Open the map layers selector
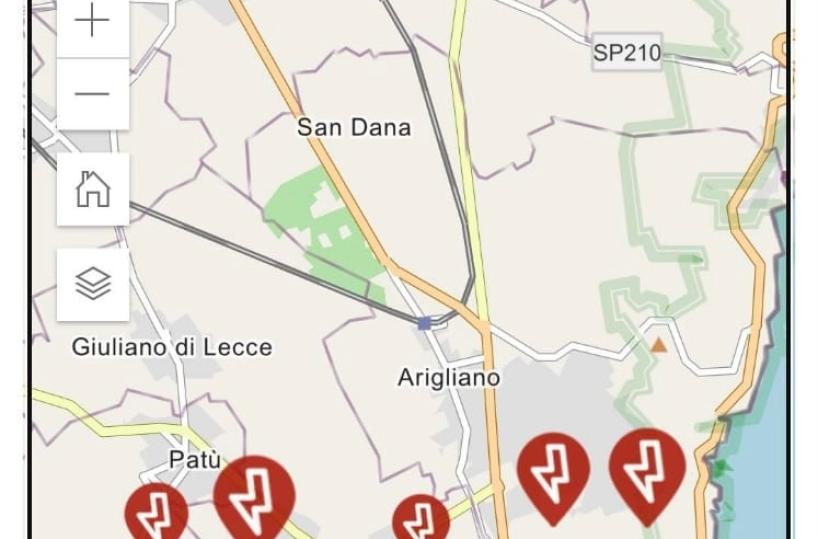This screenshot has height=539, width=818. (x=92, y=284)
